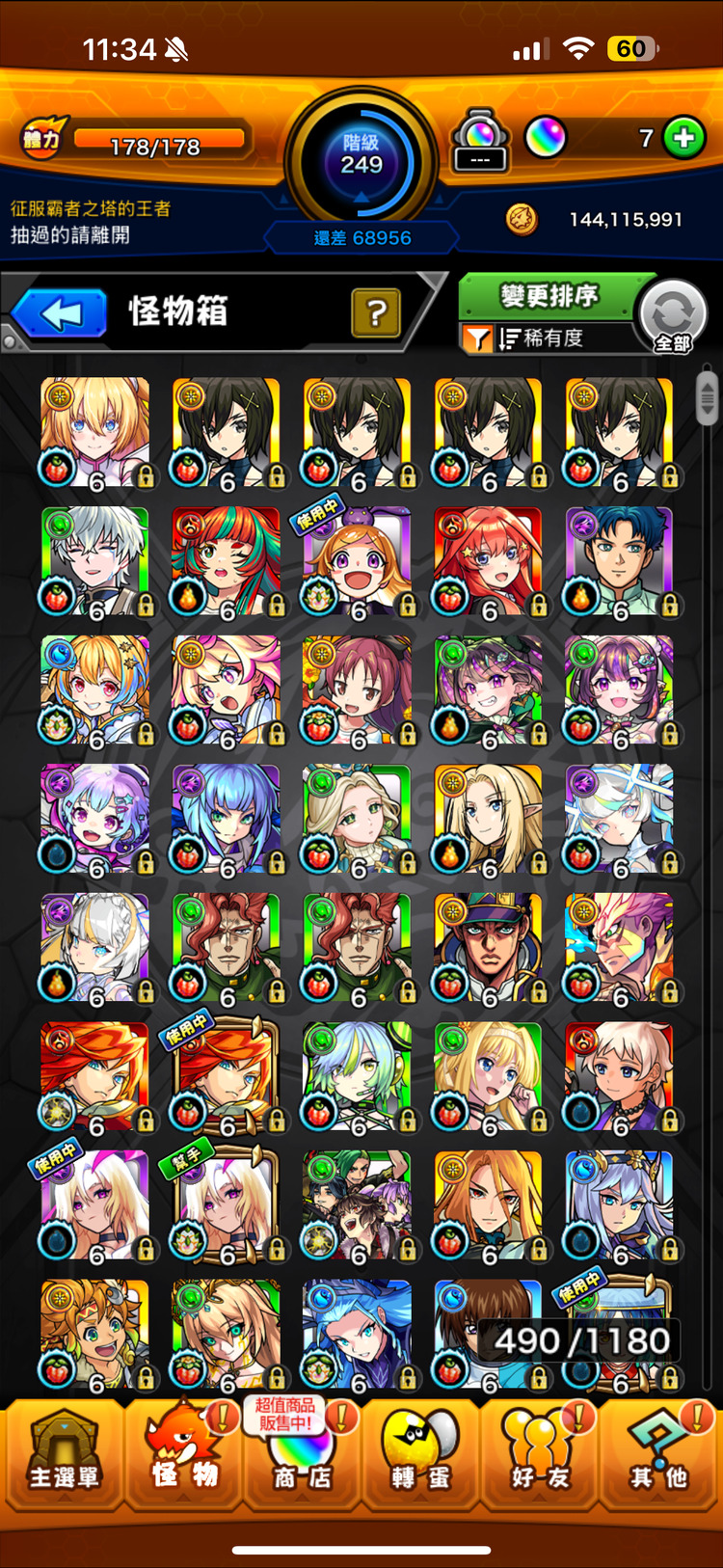Select the white-haired smiling boy with green border
Viewport: 723px width, 1568px height.
click(x=95, y=561)
